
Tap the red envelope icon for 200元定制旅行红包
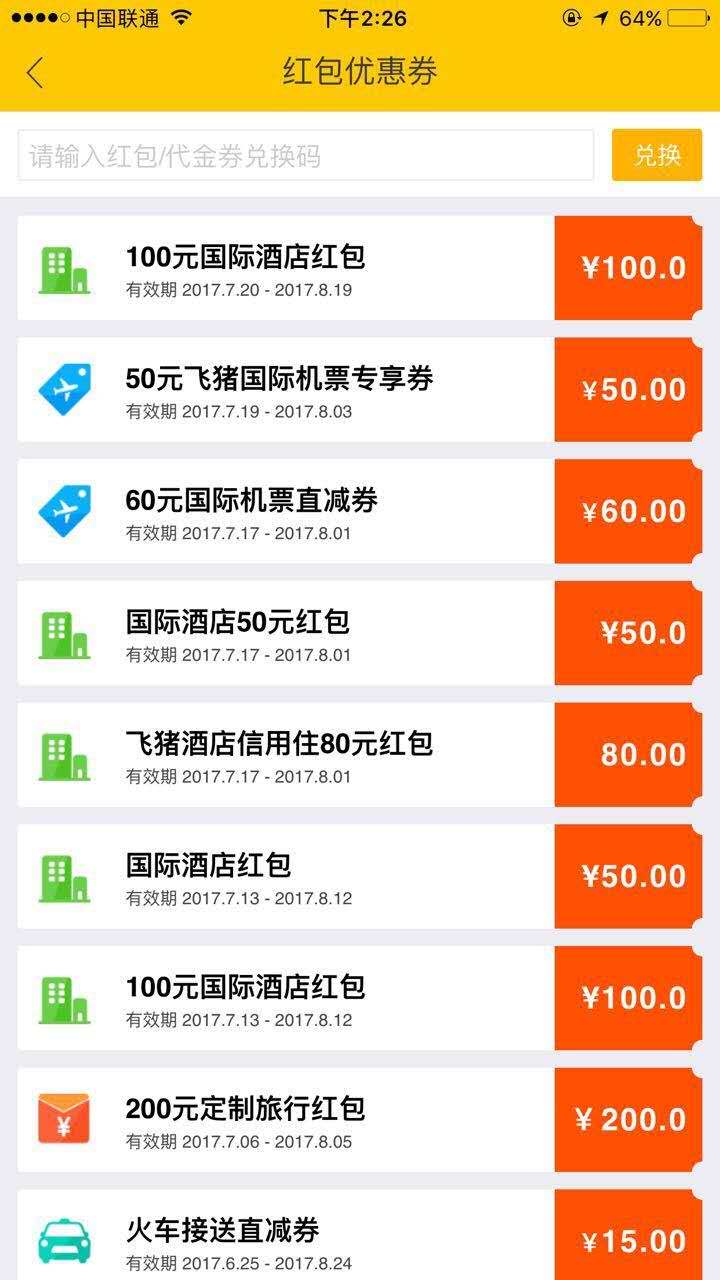point(64,1118)
